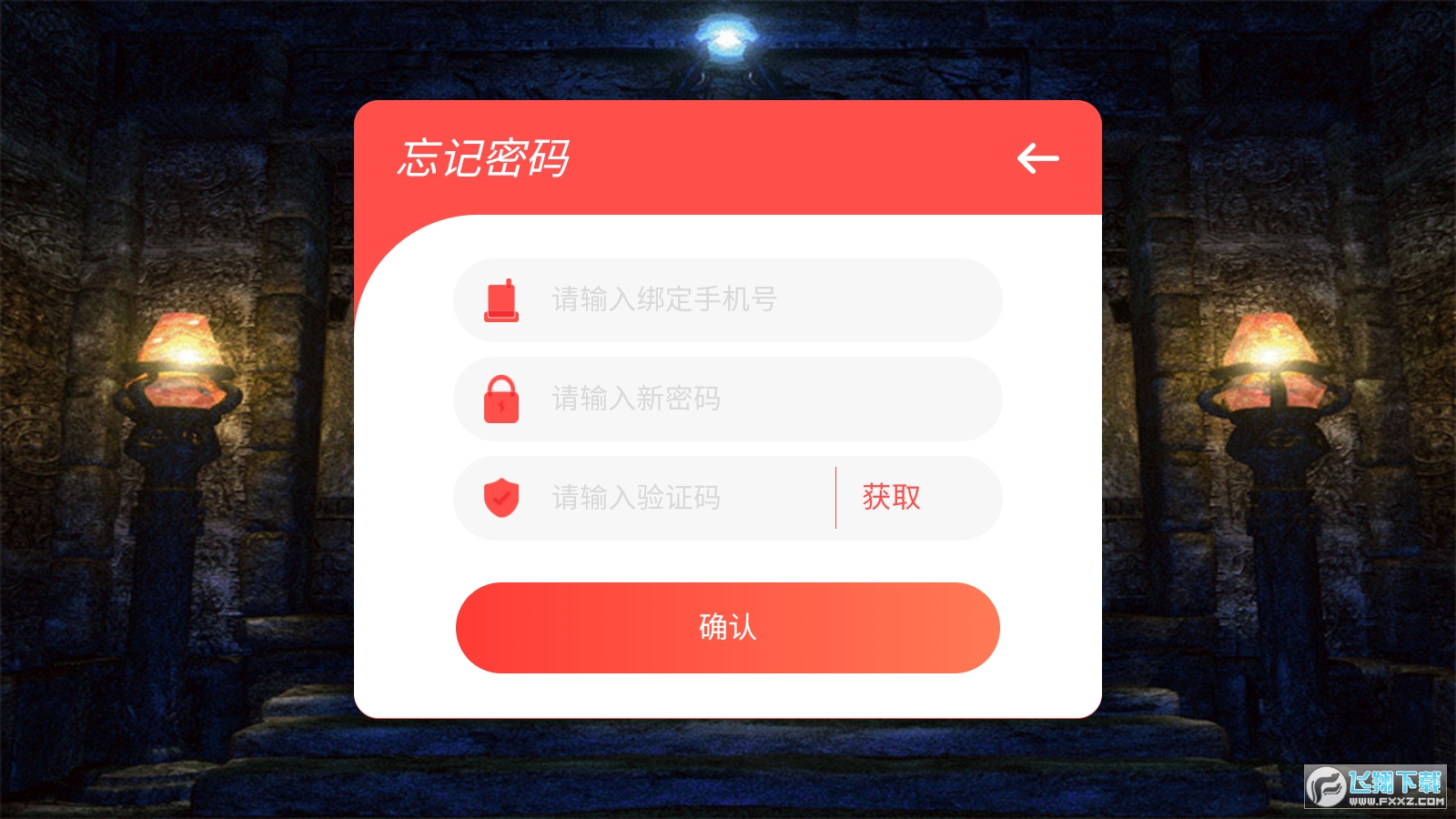
Task: Tap the new password input field
Action: (728, 399)
